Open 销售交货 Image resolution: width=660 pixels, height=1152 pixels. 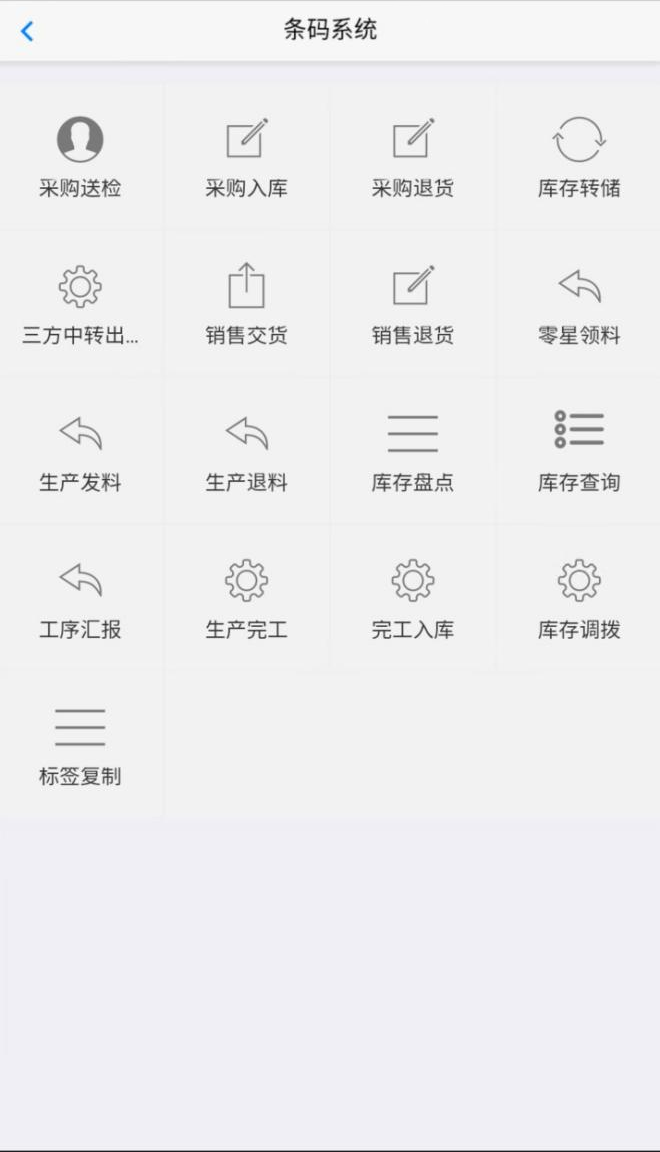[246, 303]
